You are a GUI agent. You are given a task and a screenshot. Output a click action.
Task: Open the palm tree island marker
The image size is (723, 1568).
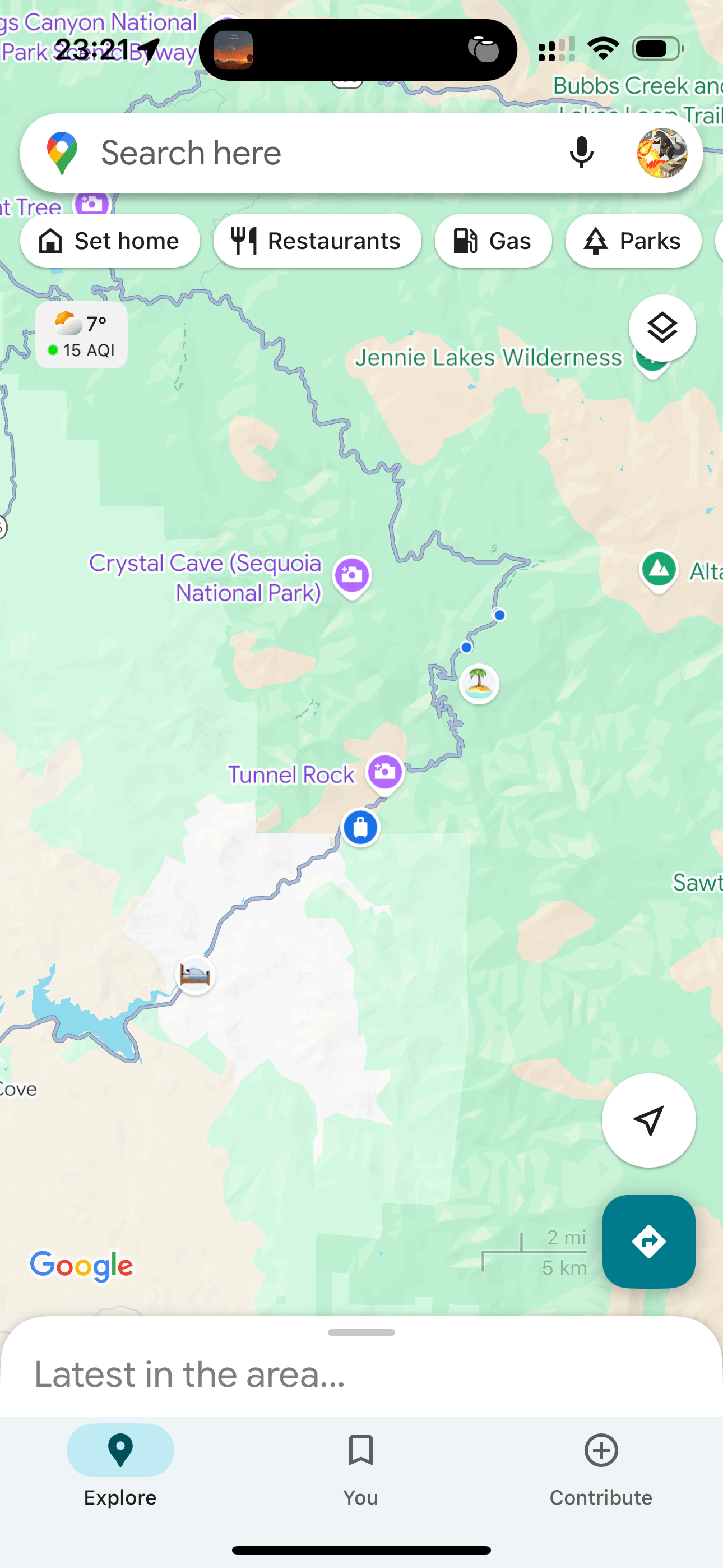pos(479,684)
